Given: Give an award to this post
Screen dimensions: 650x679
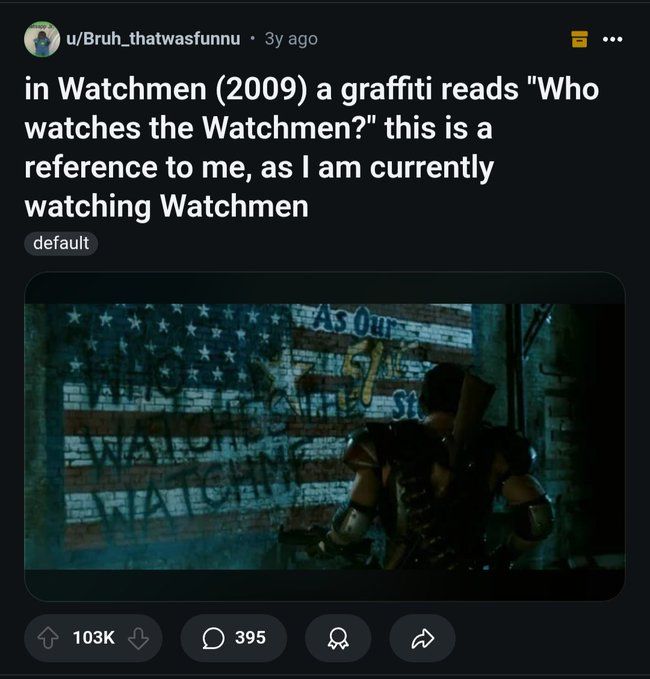Looking at the screenshot, I should coord(337,637).
